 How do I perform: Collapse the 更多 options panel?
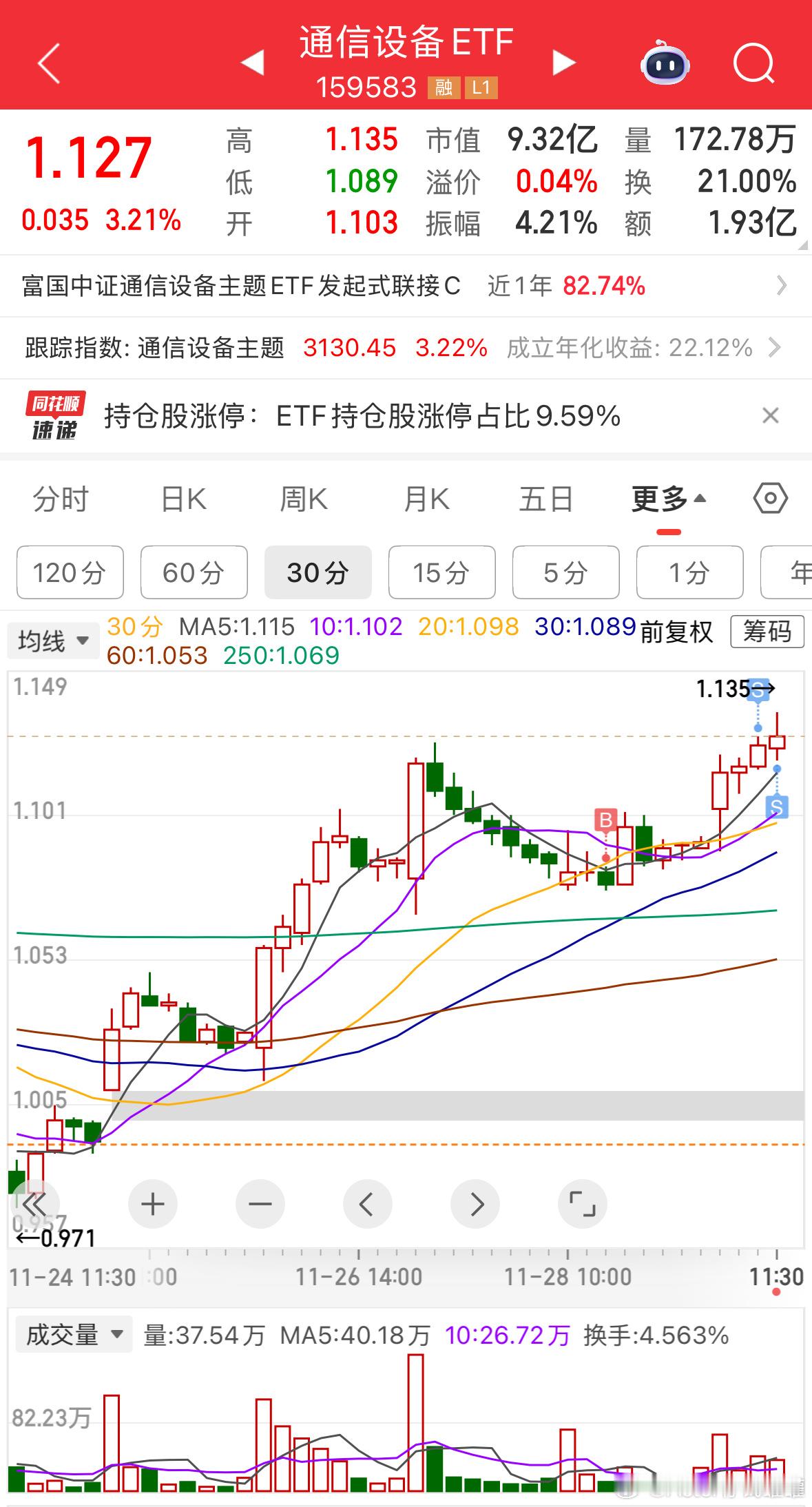pos(665,498)
